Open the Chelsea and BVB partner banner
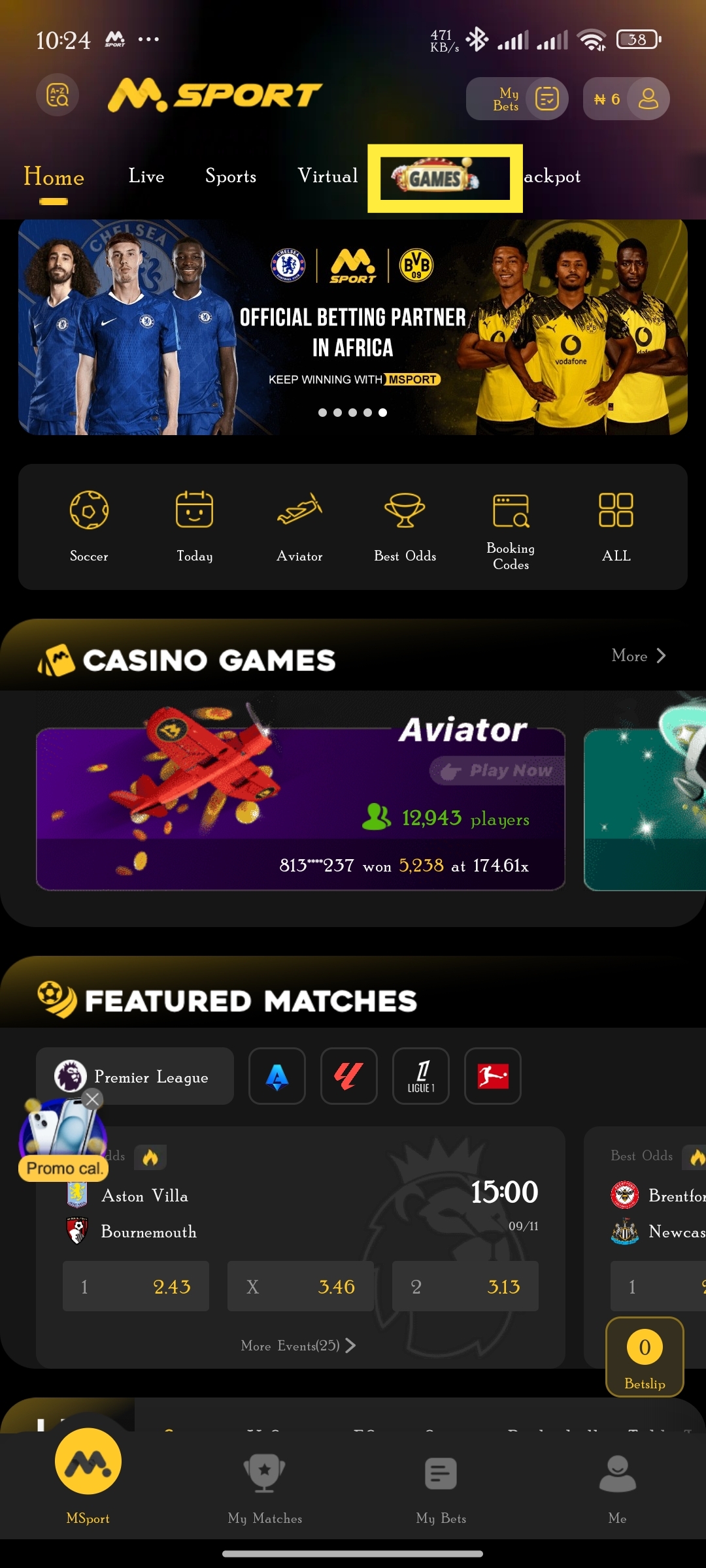This screenshot has width=706, height=1568. pyautogui.click(x=353, y=327)
